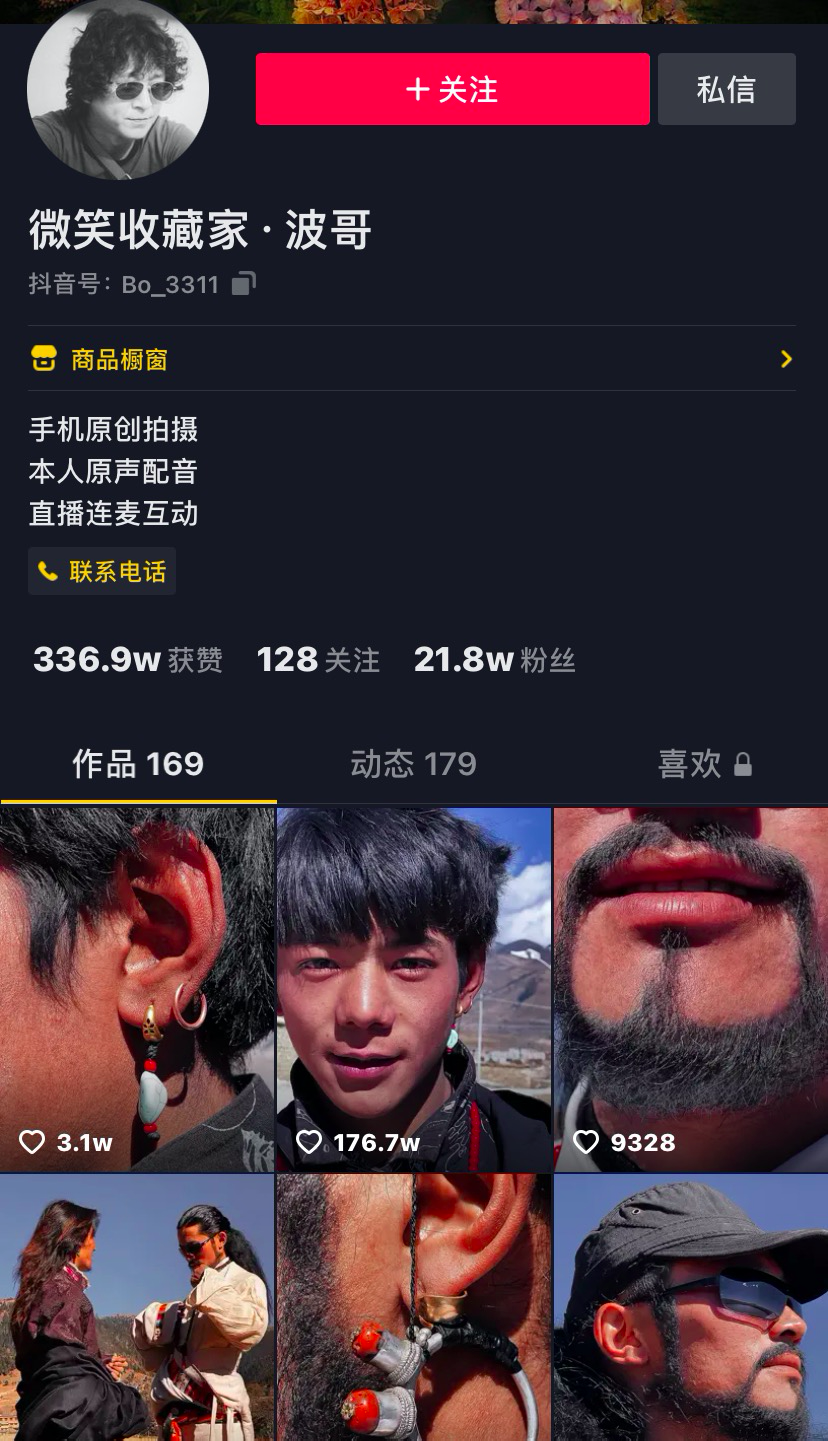Switch to the 喜欢 likes tab

pos(703,764)
